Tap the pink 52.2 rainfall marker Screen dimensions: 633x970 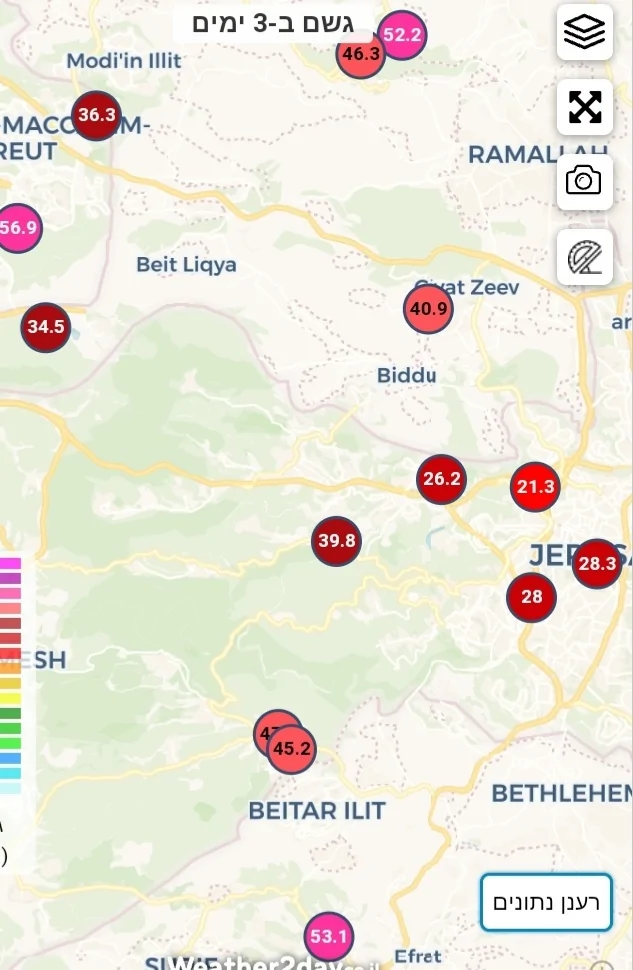(x=403, y=35)
